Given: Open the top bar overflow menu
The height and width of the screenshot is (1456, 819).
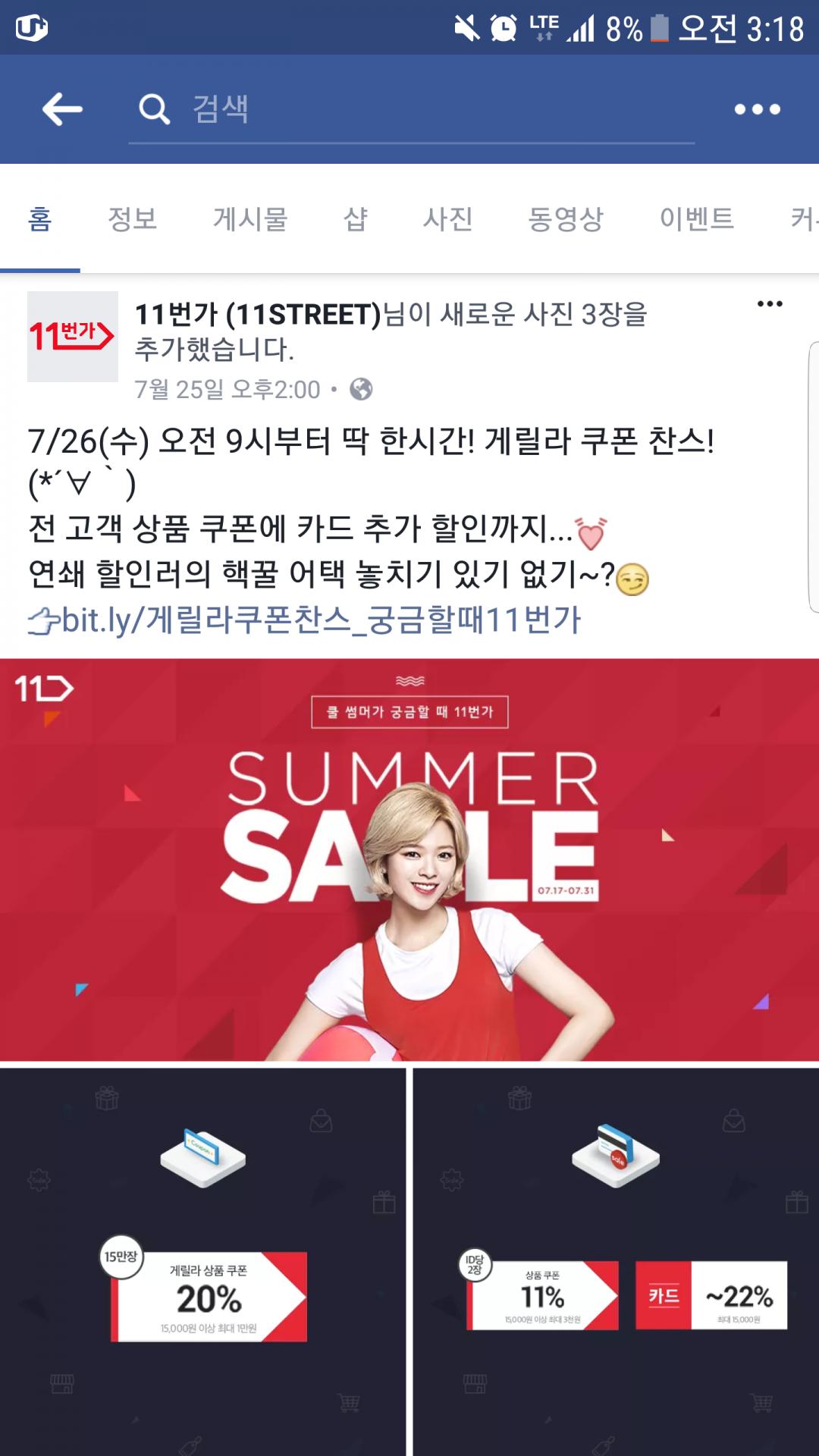Looking at the screenshot, I should (757, 109).
